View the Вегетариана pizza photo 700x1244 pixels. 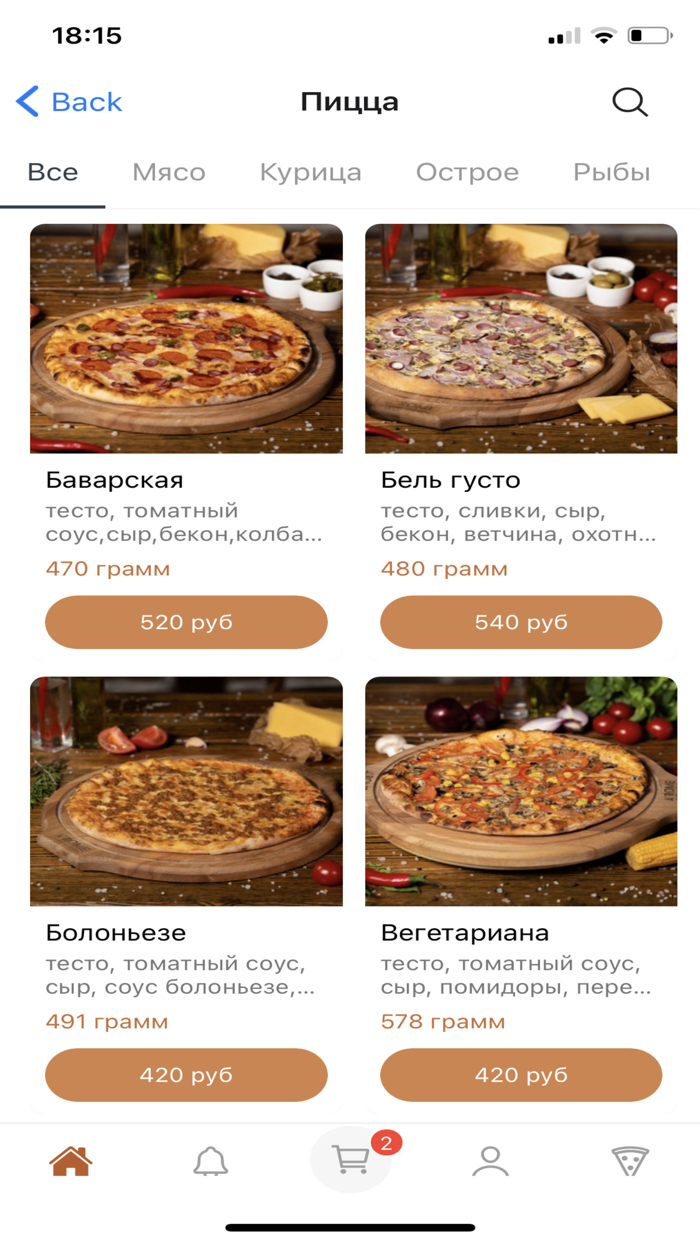click(x=521, y=791)
